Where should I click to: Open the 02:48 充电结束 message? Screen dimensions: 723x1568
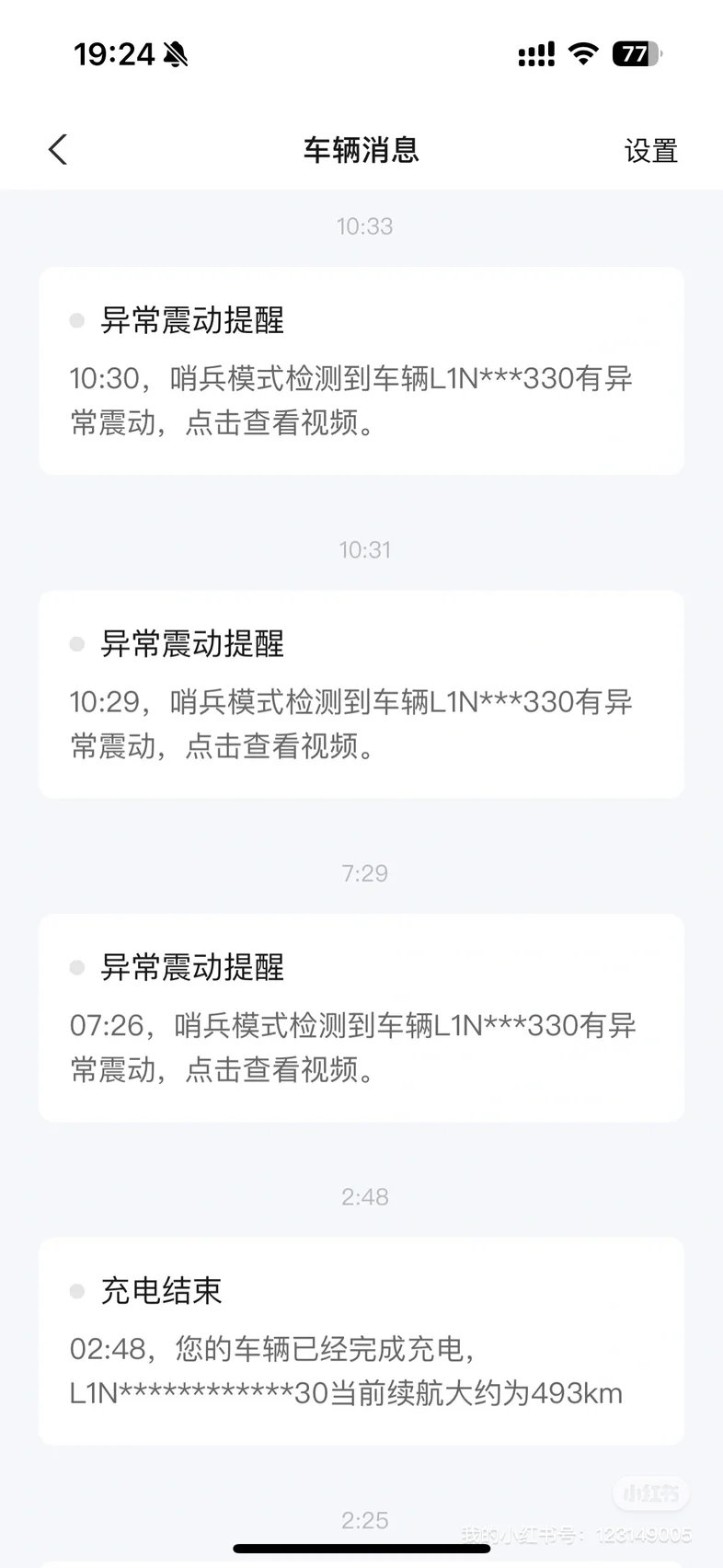coord(361,1342)
